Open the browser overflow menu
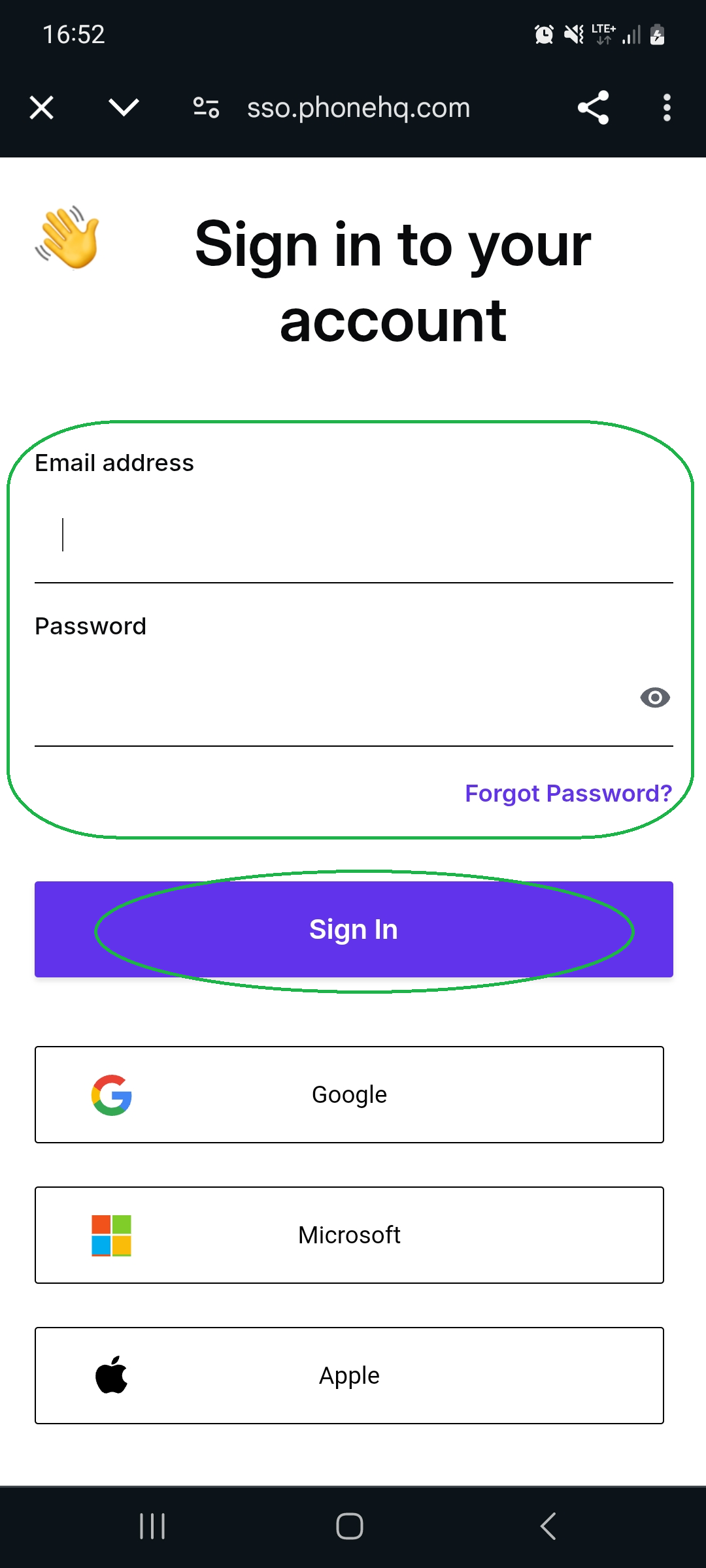 pyautogui.click(x=667, y=108)
